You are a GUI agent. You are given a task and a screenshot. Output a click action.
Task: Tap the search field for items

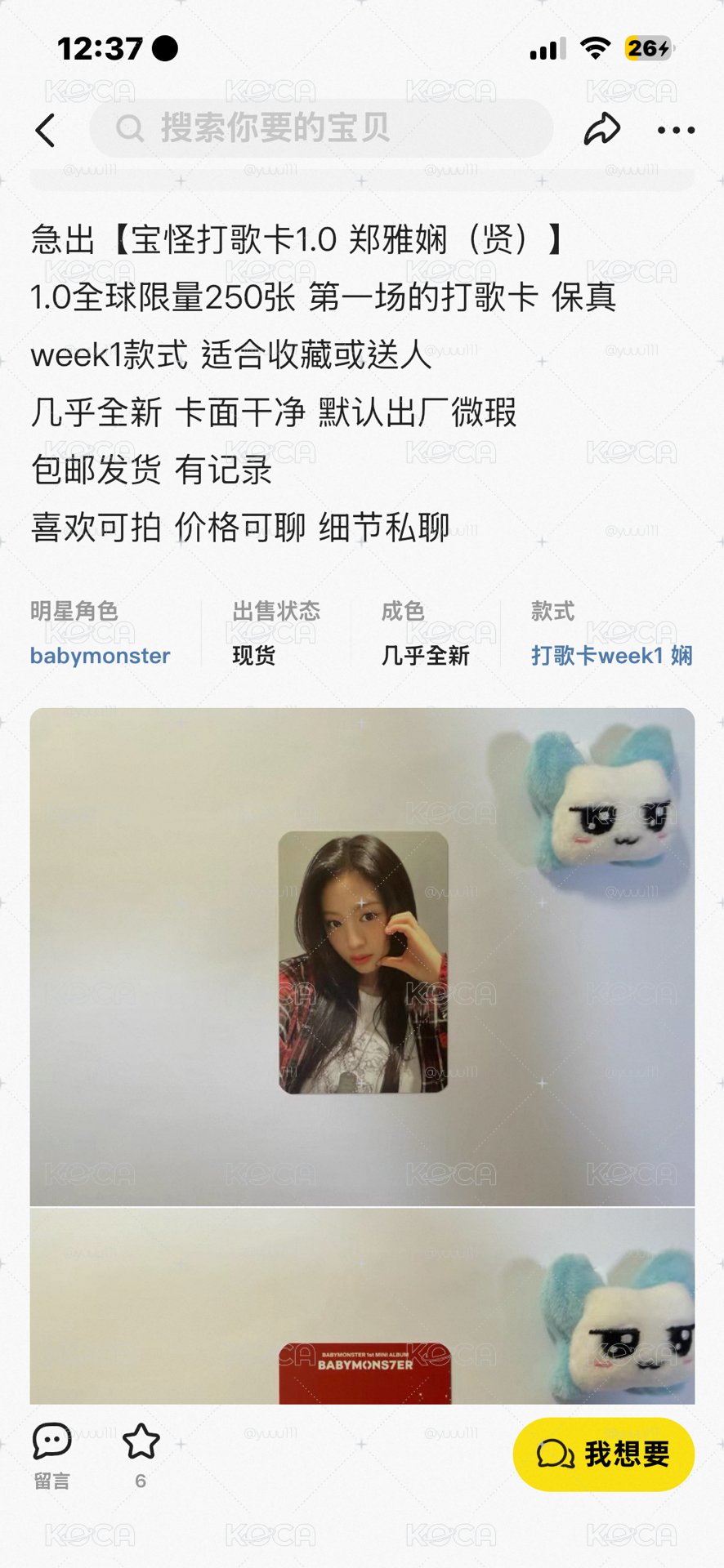coord(321,128)
